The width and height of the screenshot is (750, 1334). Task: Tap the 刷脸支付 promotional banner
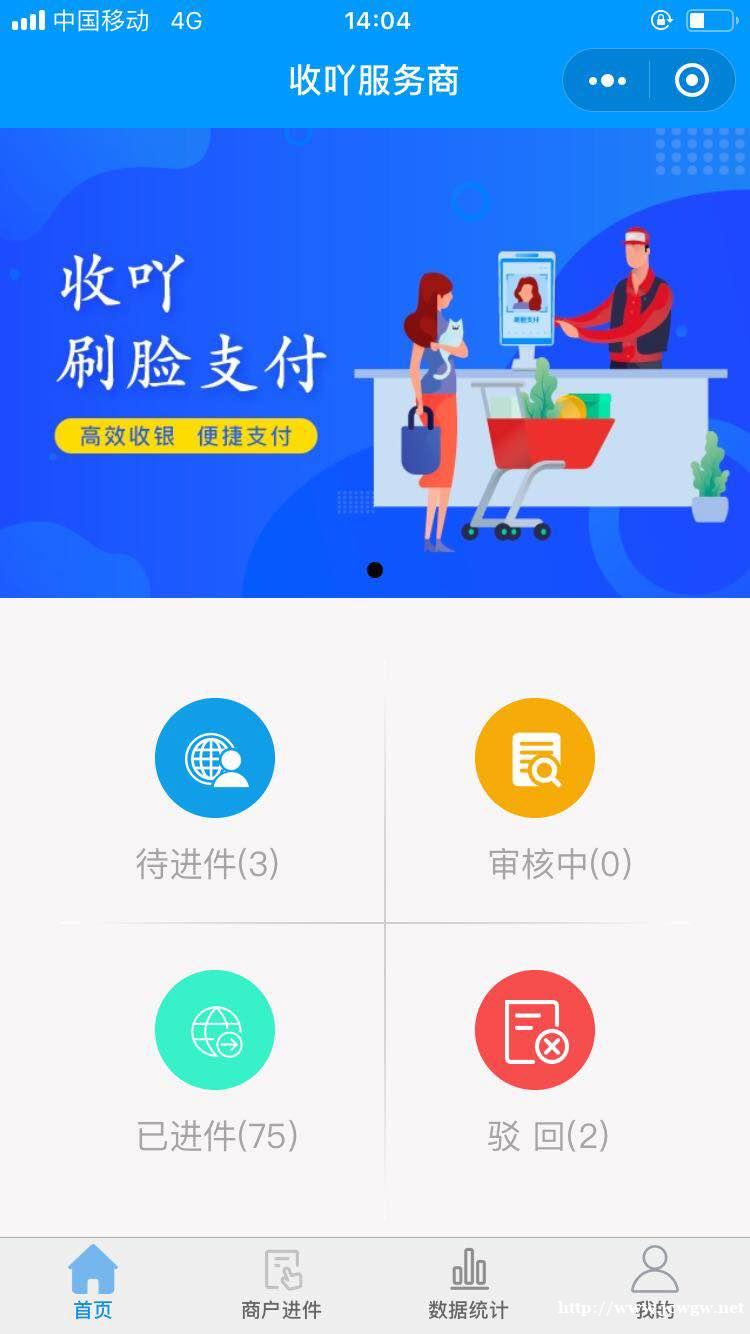point(375,360)
